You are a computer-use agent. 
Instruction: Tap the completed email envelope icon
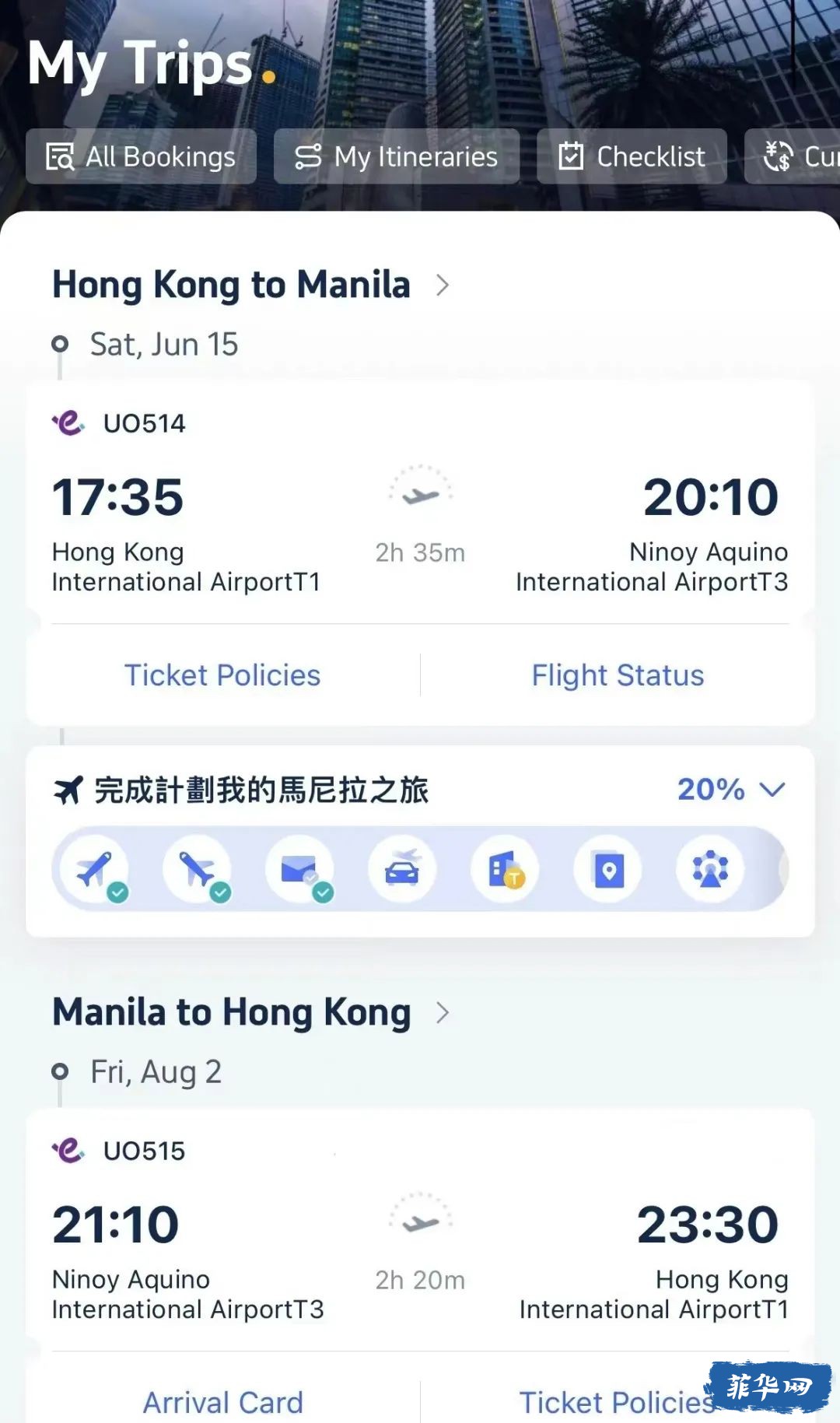point(300,869)
